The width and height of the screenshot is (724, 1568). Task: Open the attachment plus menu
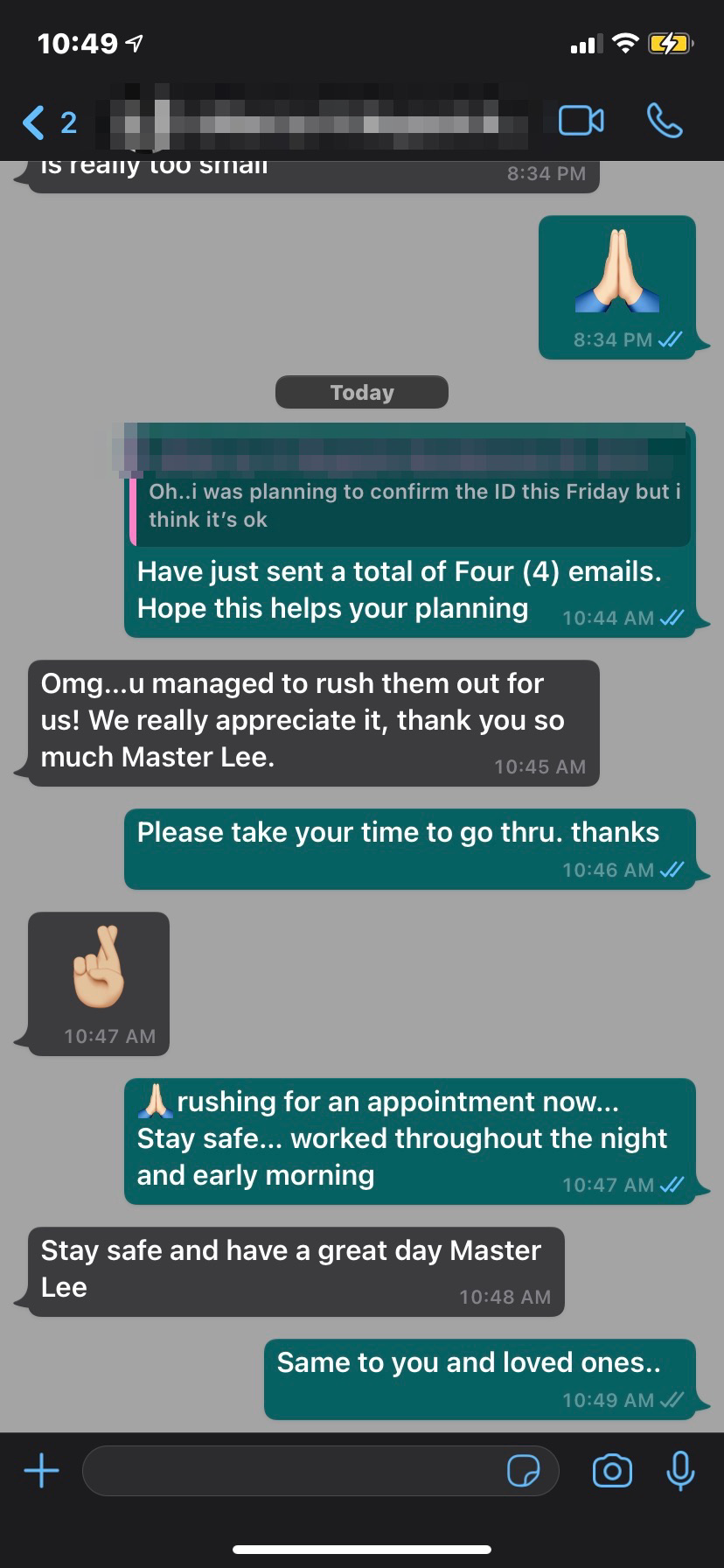point(41,1471)
